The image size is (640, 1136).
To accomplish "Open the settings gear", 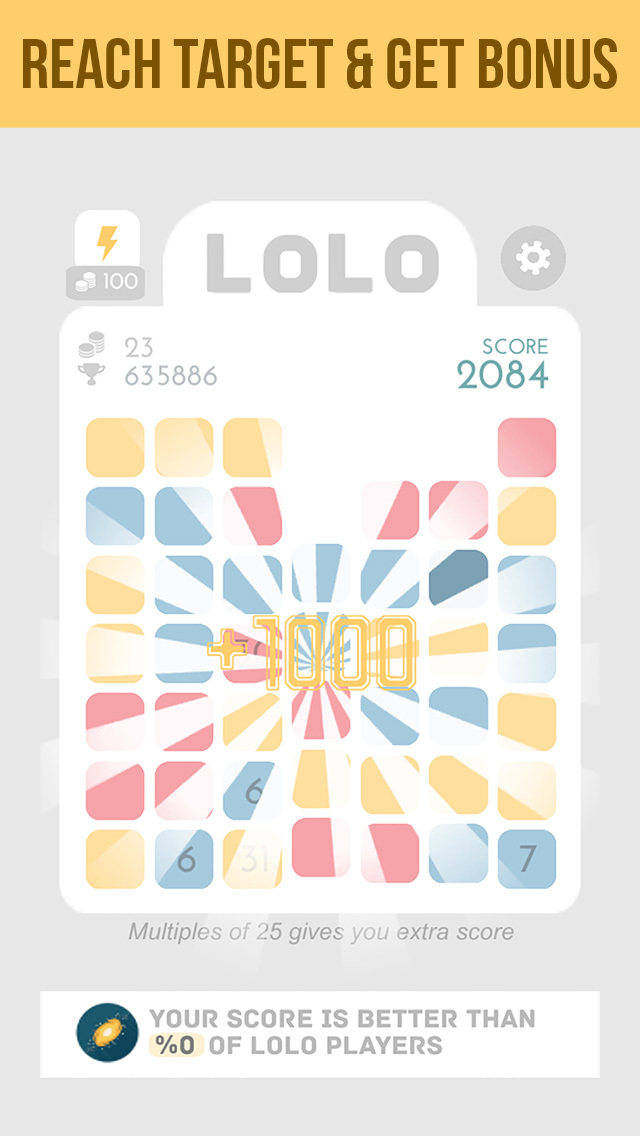I will [533, 259].
